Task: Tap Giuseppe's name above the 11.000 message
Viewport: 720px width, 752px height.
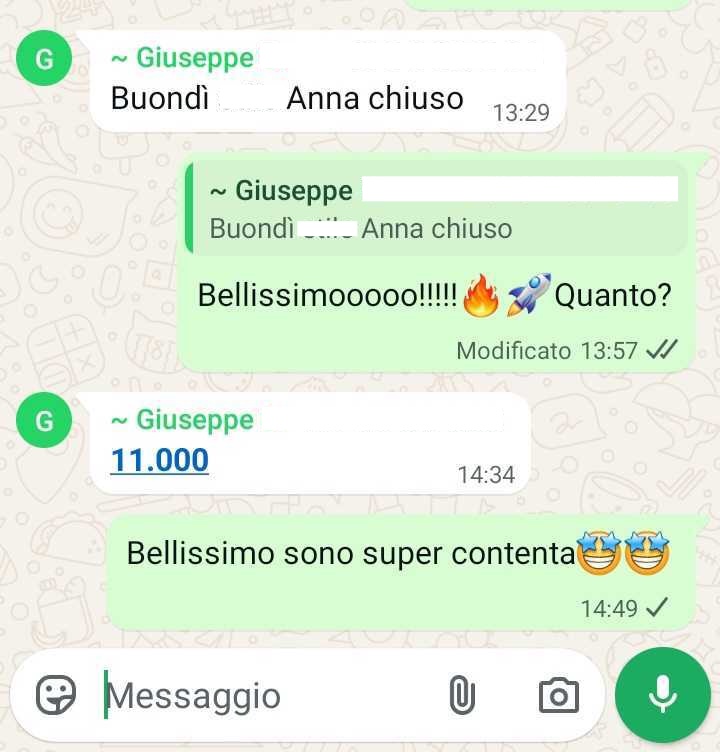Action: (182, 420)
